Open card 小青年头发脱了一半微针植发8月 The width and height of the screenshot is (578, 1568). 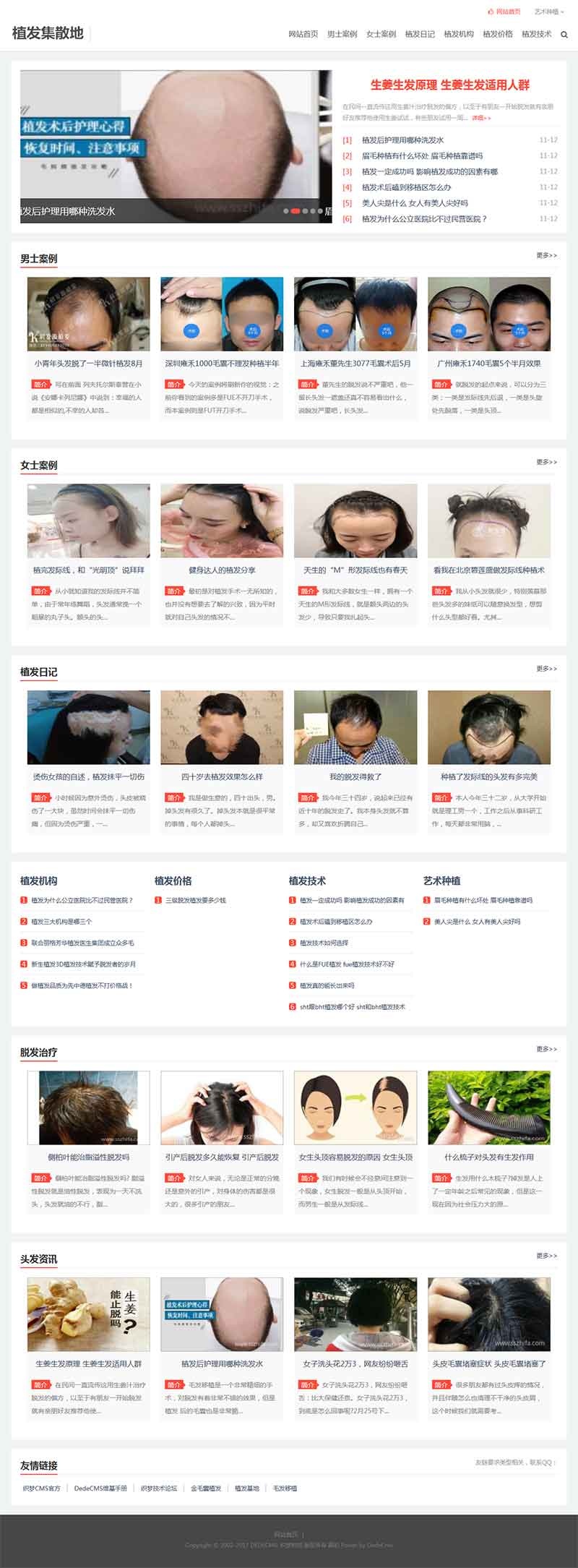[x=88, y=364]
